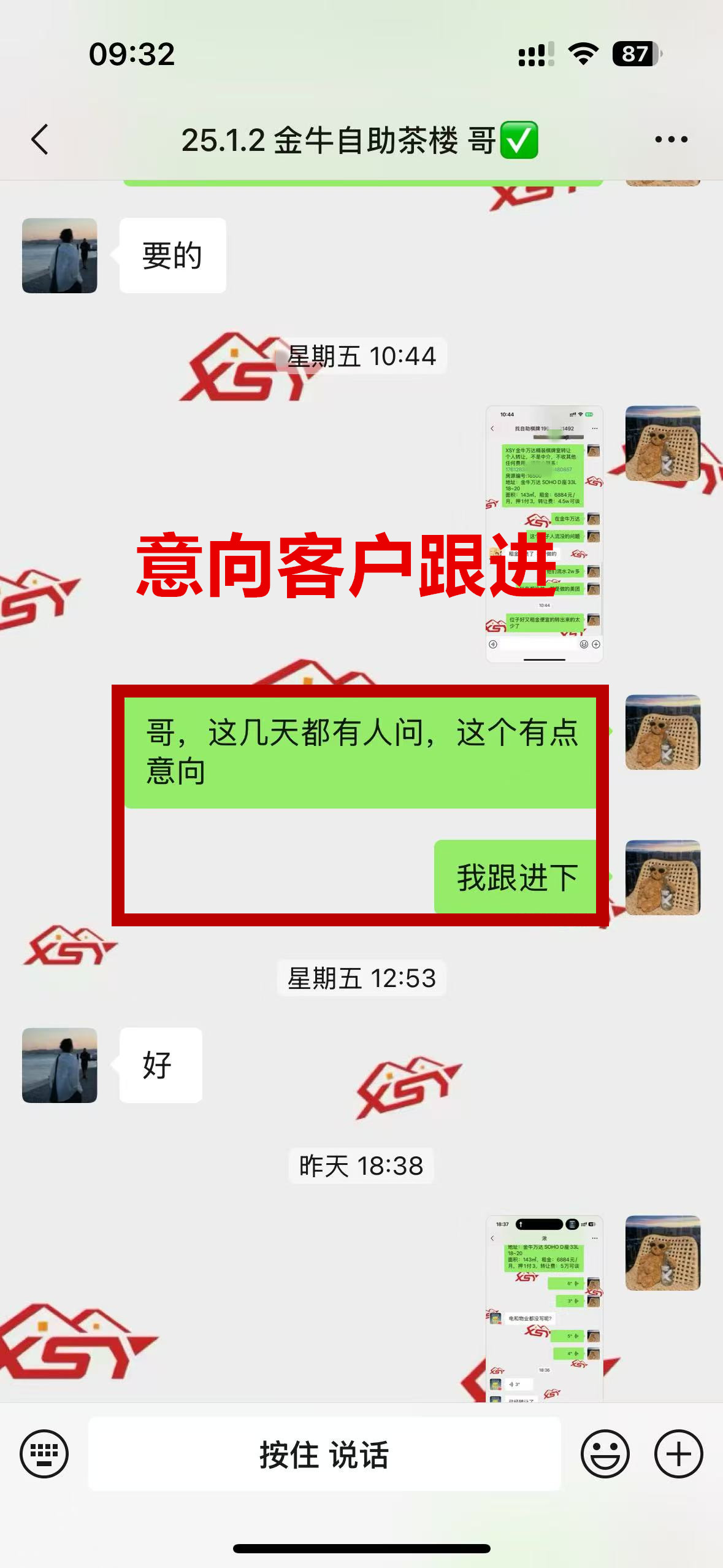Open the plus attachments menu
Image resolution: width=723 pixels, height=1568 pixels.
[x=678, y=1453]
